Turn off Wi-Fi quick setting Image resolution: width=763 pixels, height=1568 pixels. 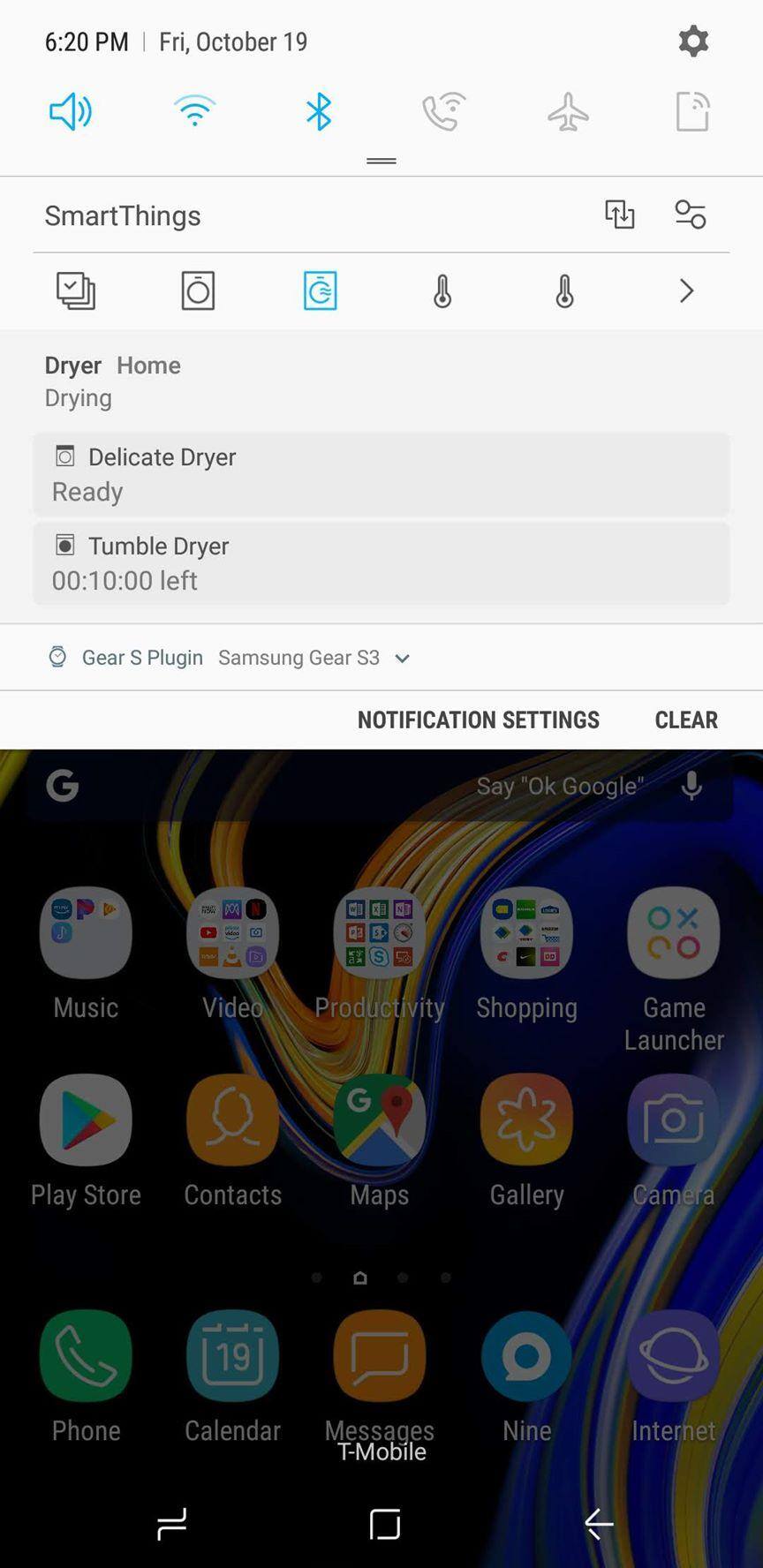194,112
